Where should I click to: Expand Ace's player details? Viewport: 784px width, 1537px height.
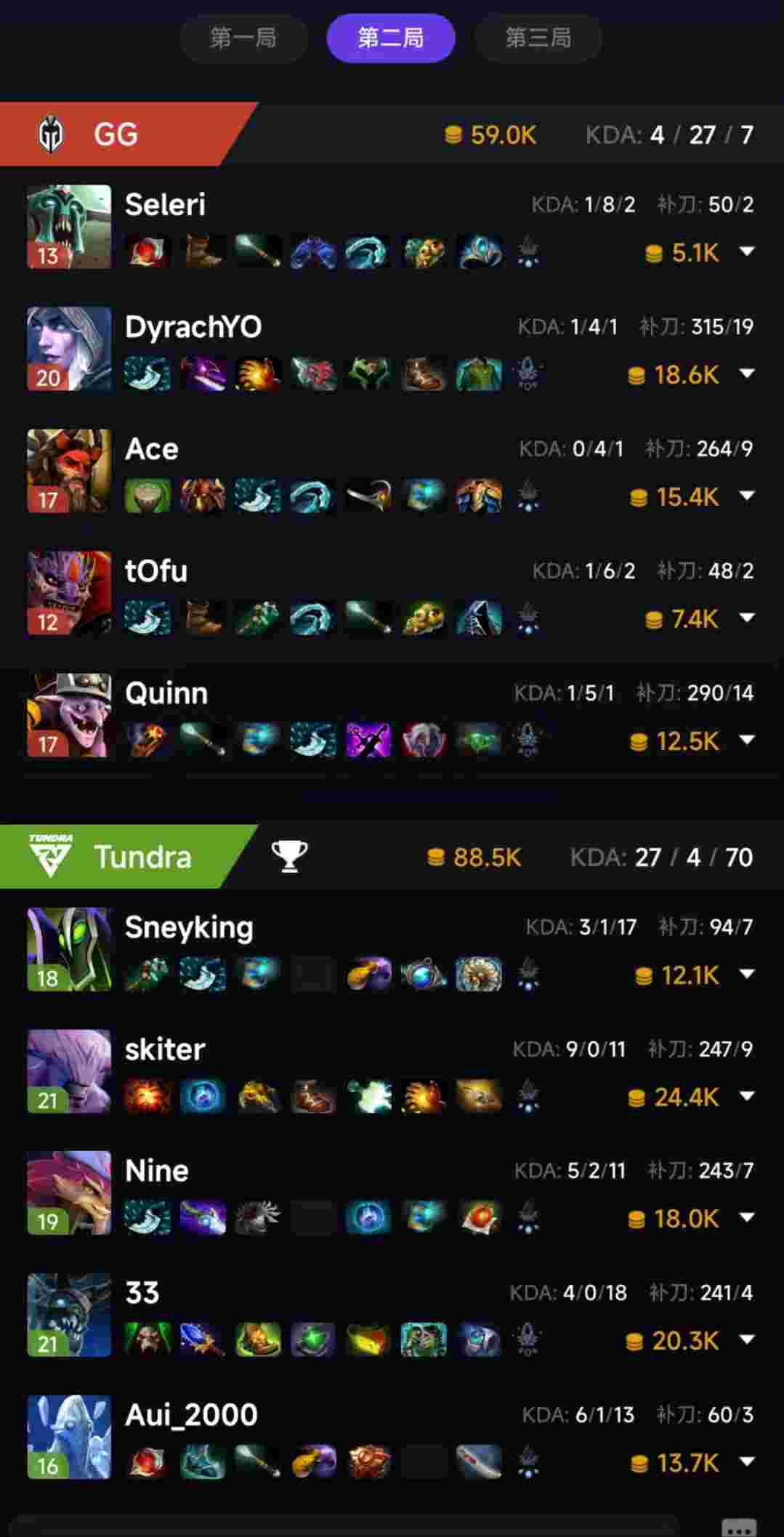point(746,496)
